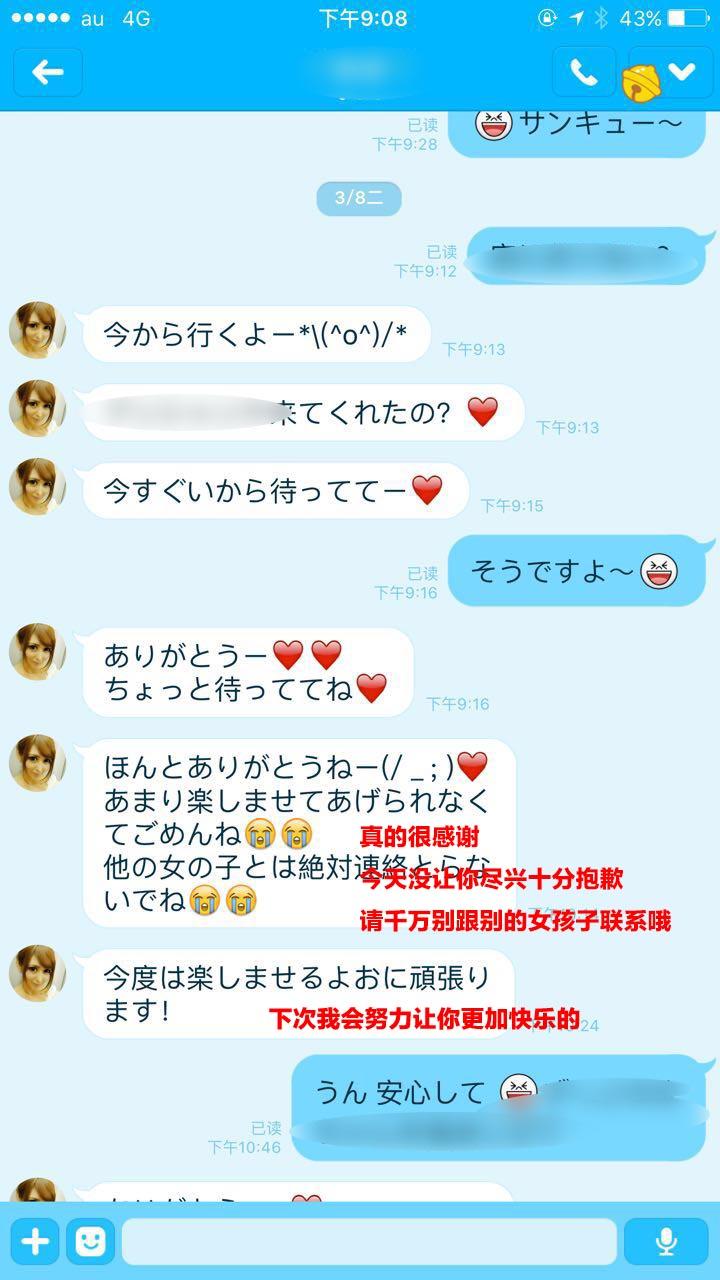Viewport: 720px width, 1280px height.
Task: Start a voice call with this contact
Action: point(583,72)
